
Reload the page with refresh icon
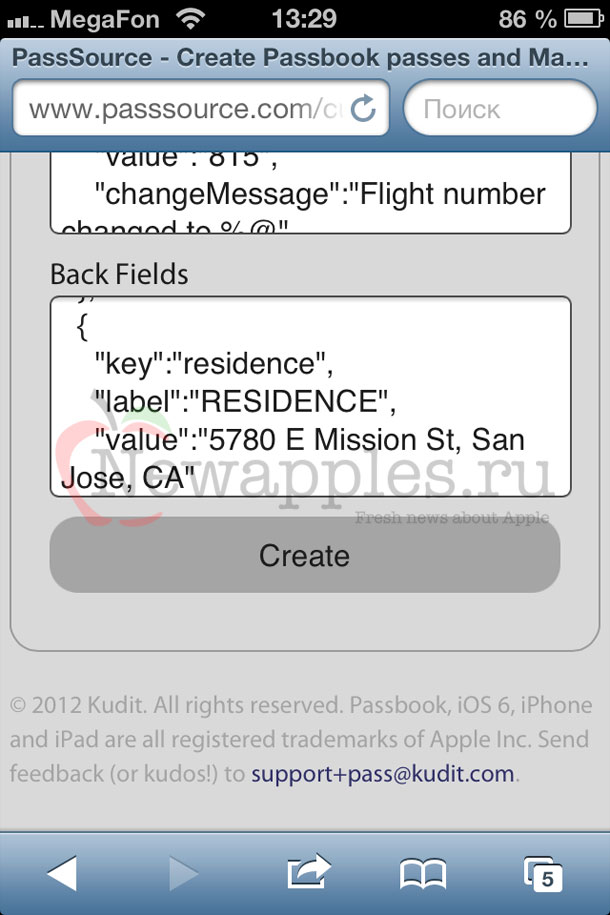pos(364,108)
